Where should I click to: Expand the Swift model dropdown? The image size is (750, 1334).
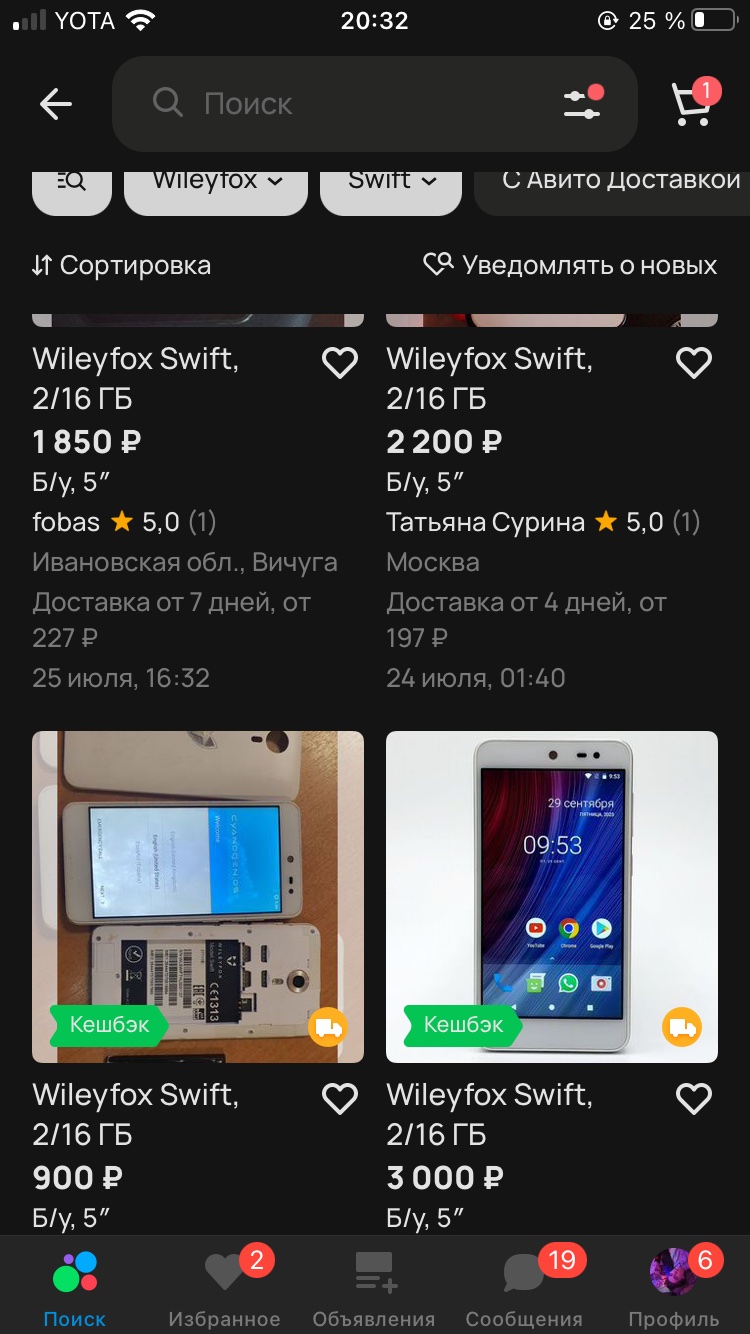click(391, 182)
